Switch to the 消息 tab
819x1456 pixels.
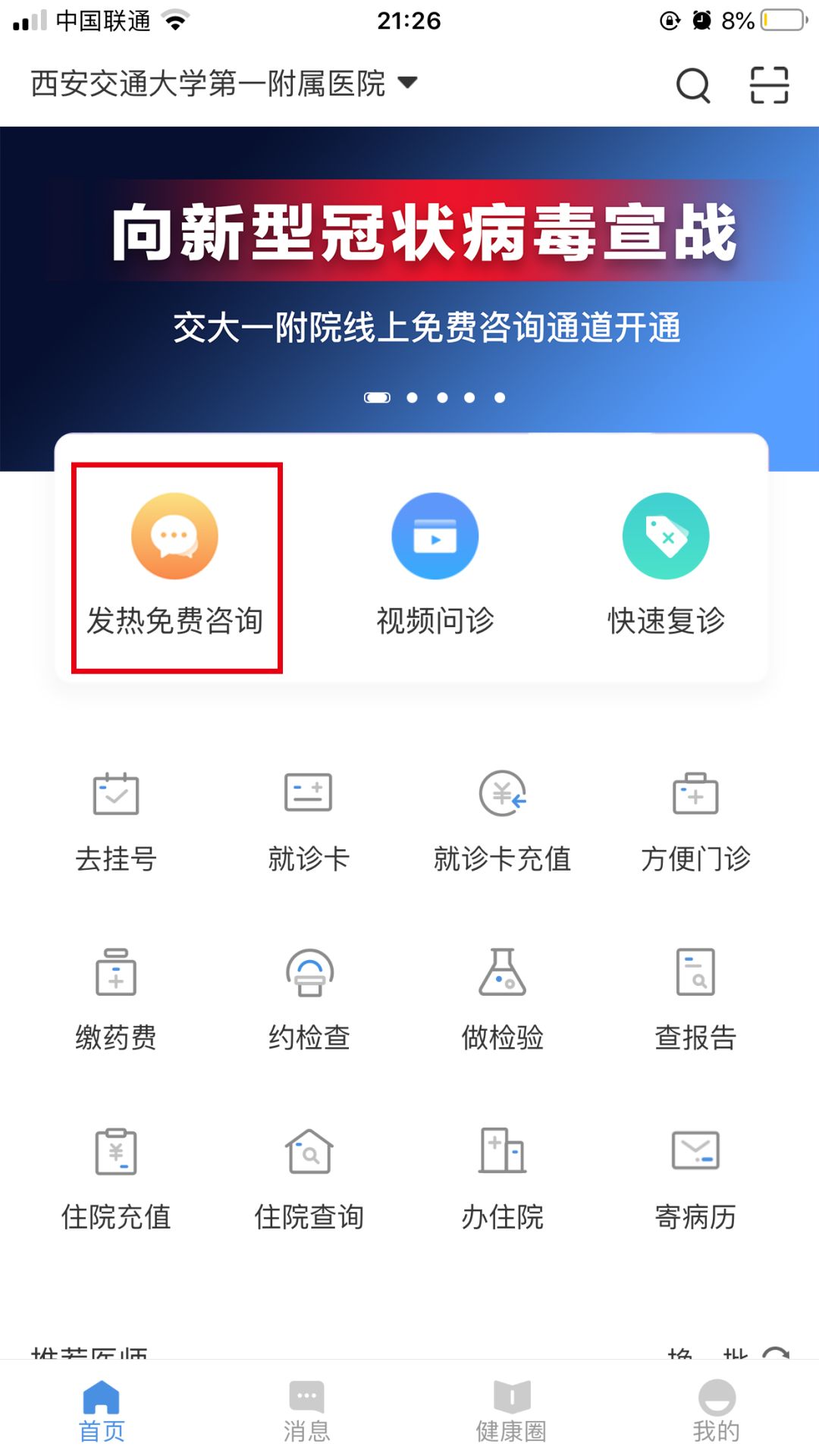306,1410
